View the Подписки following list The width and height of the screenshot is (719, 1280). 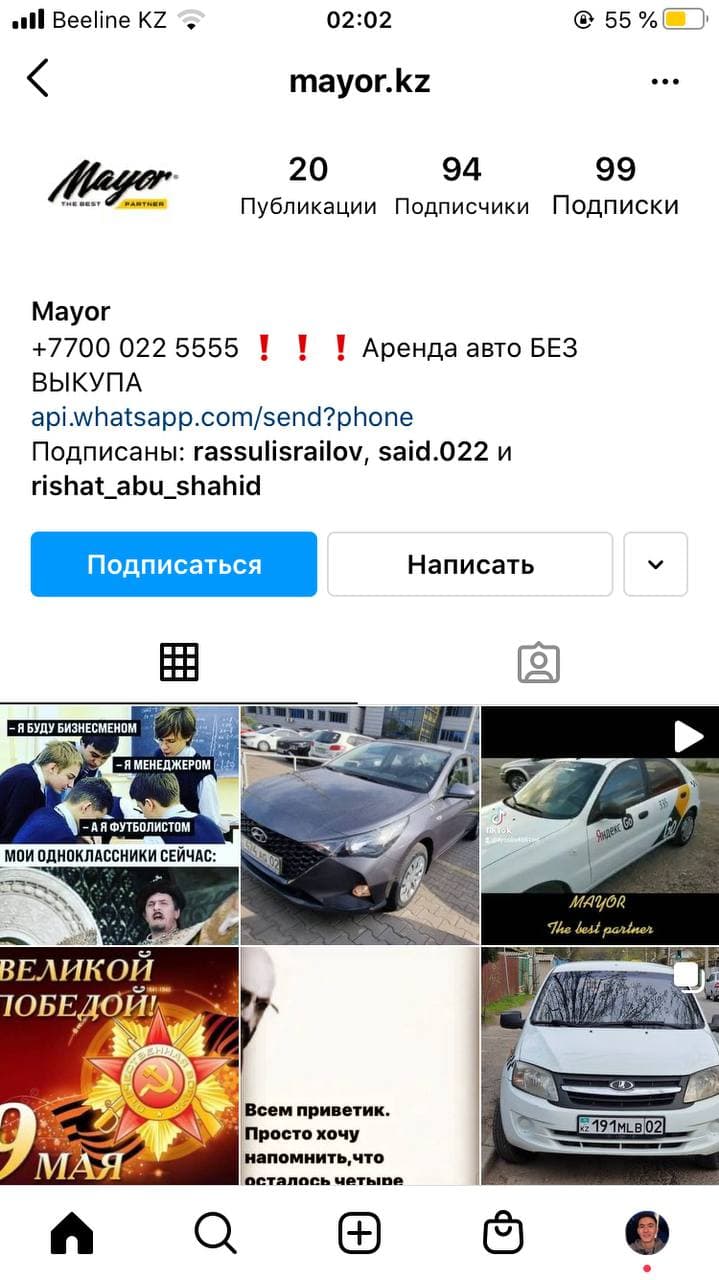coord(615,186)
